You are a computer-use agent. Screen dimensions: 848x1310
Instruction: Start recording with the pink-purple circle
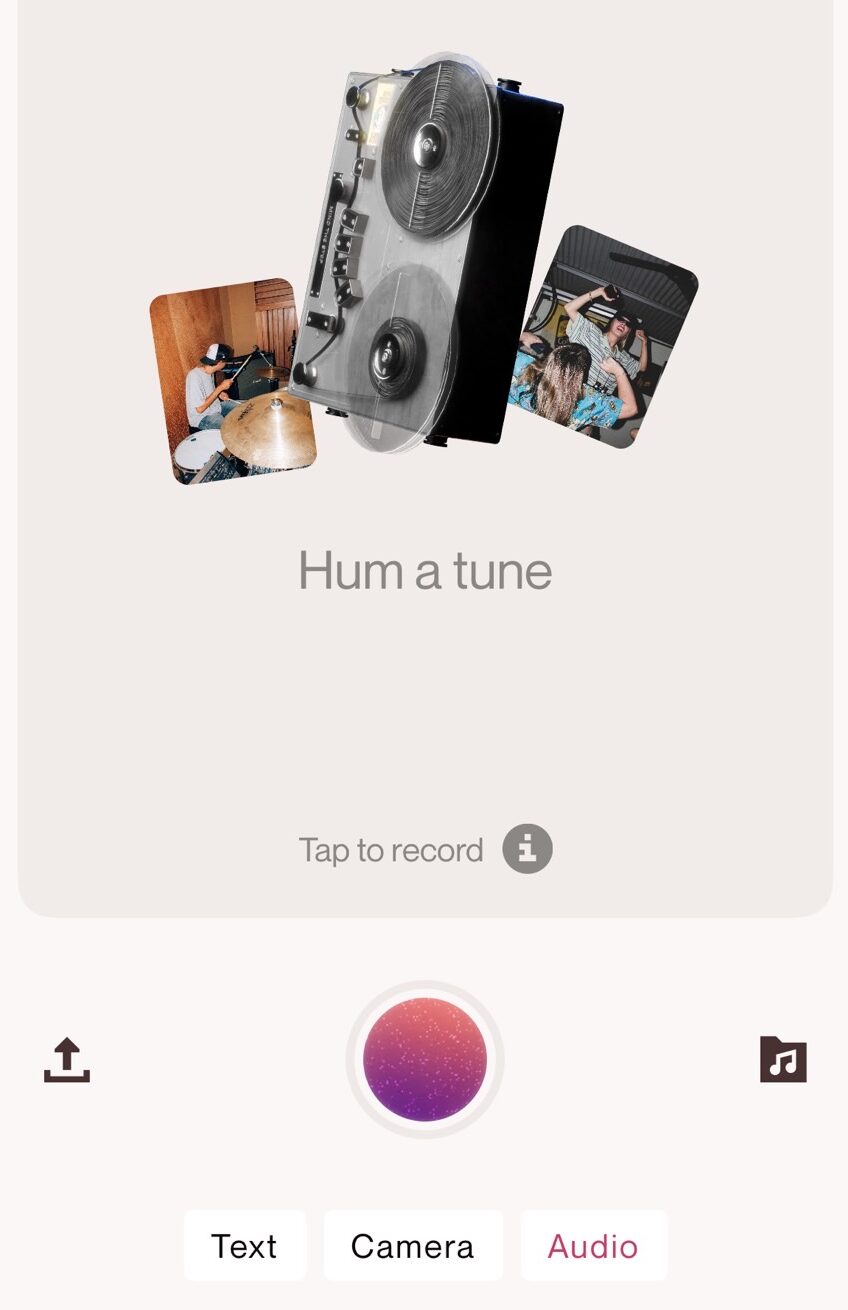(424, 1059)
